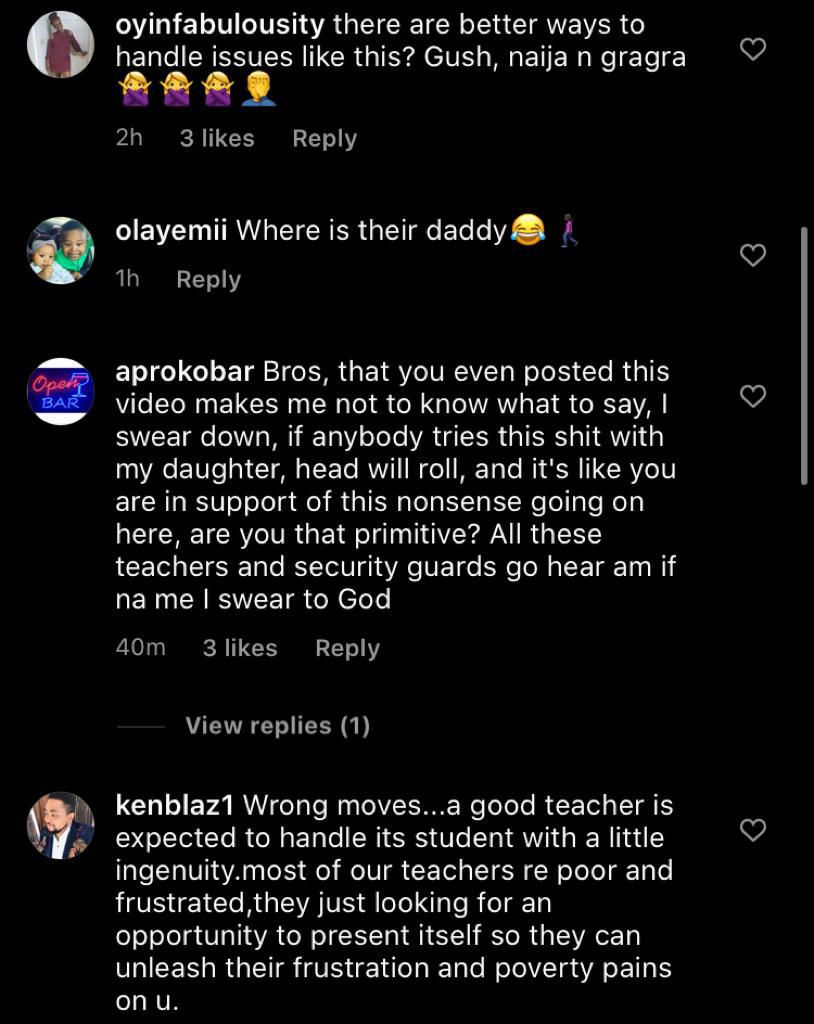Like oyinfabulousity's comment
The width and height of the screenshot is (814, 1024).
click(x=752, y=49)
